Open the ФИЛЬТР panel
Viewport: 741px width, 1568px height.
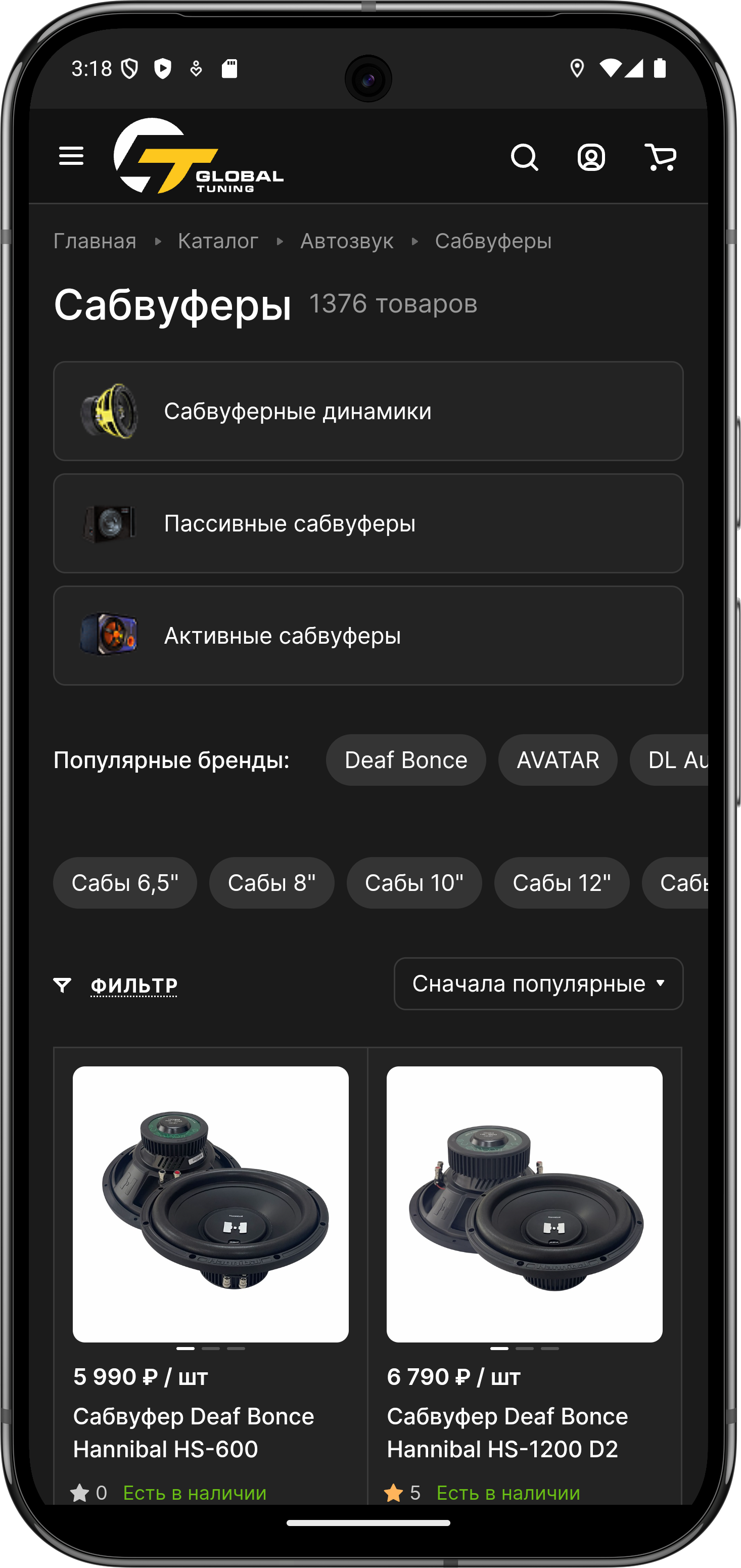[133, 985]
